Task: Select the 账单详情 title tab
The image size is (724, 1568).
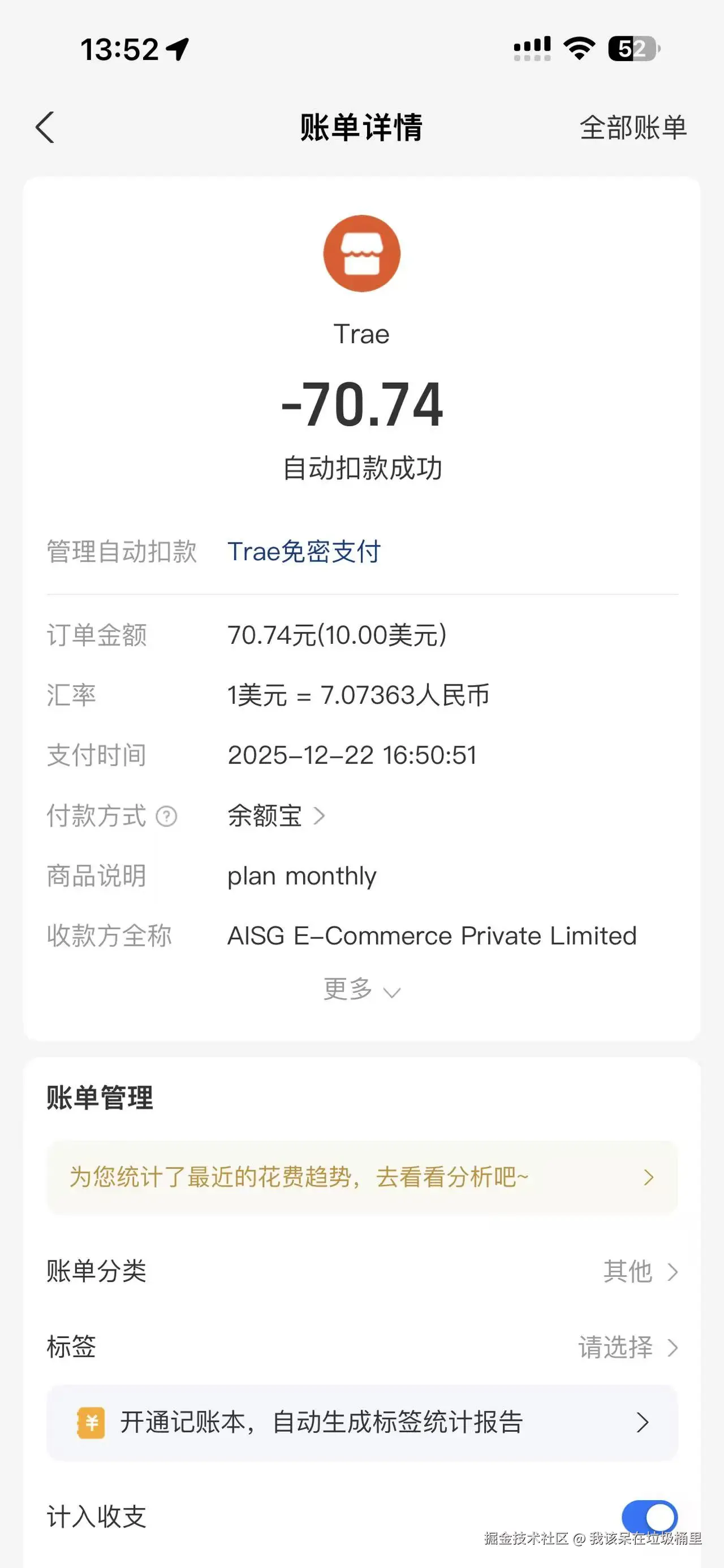Action: coord(361,128)
